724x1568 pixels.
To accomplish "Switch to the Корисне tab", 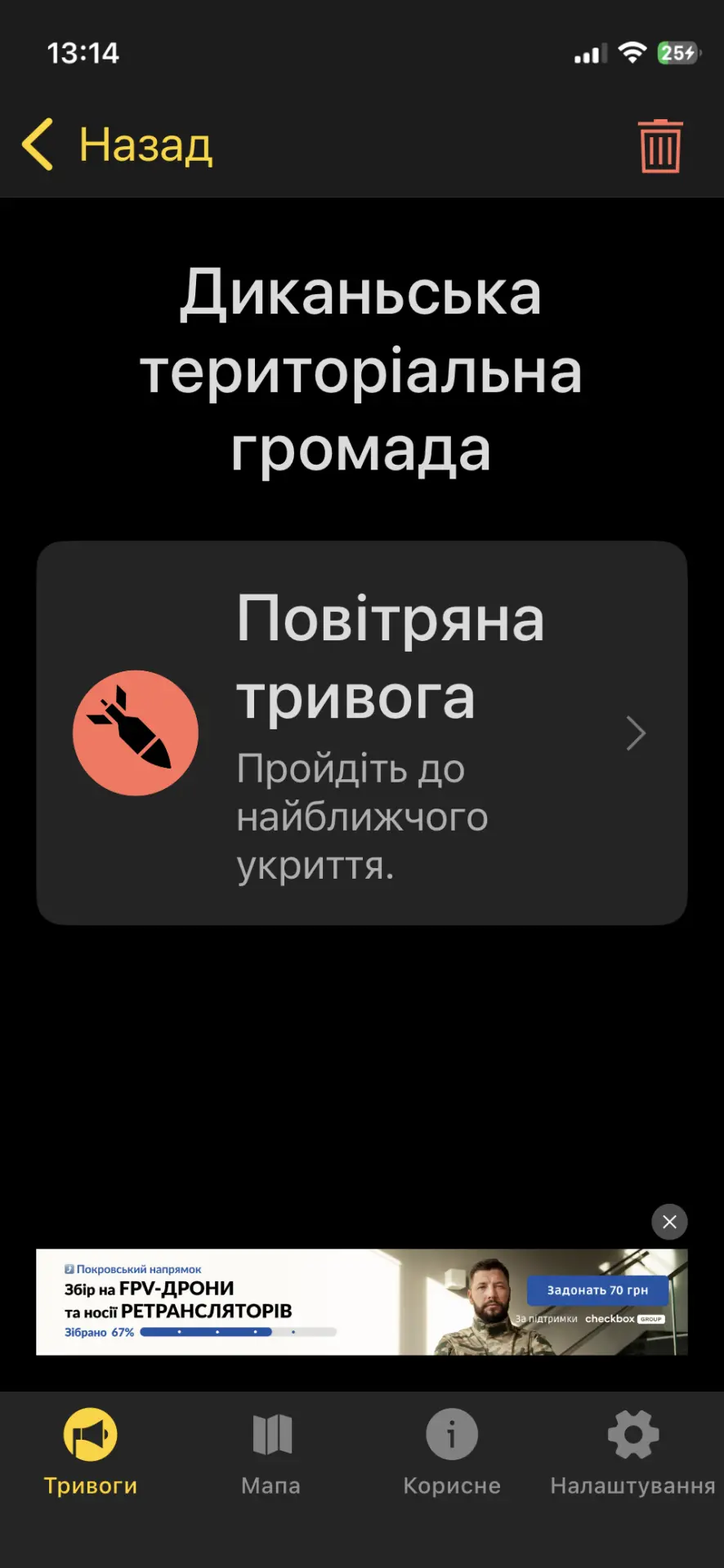I will 452,1453.
